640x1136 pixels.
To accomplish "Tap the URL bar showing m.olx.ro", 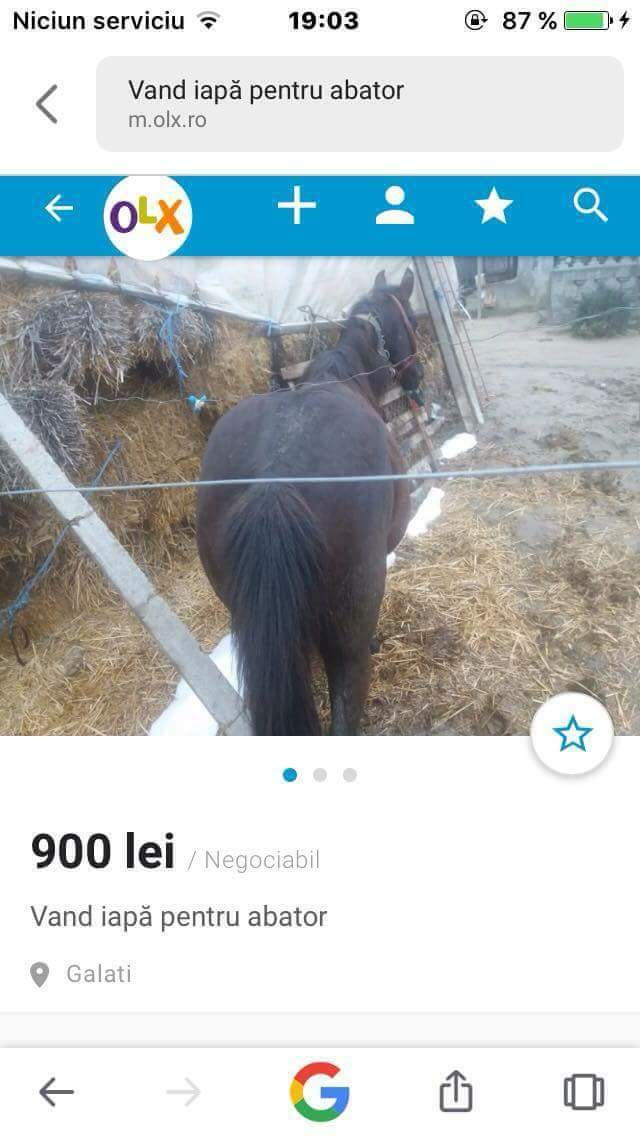I will click(360, 104).
